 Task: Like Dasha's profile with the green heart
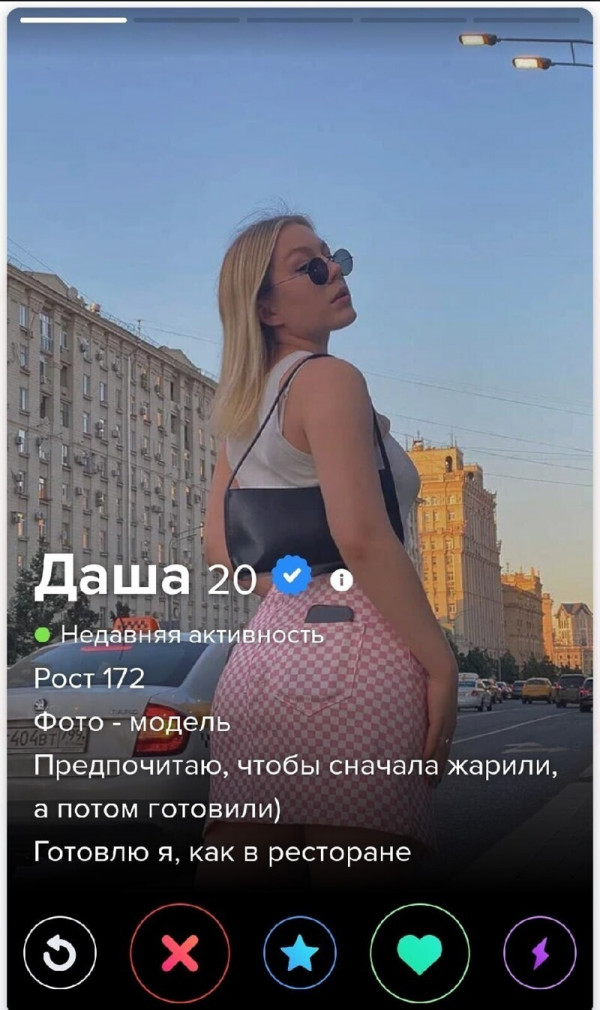(420, 953)
